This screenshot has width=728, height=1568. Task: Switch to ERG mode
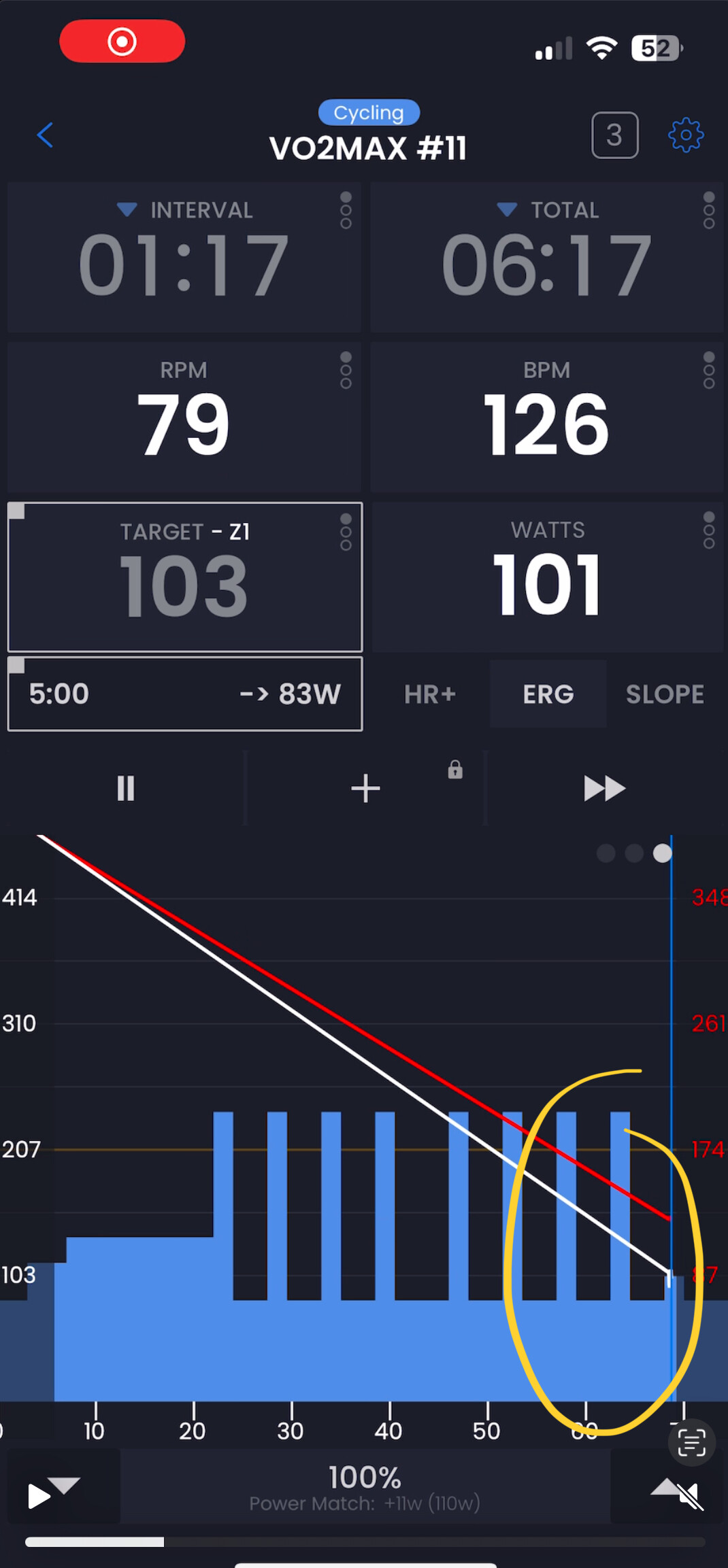[548, 694]
